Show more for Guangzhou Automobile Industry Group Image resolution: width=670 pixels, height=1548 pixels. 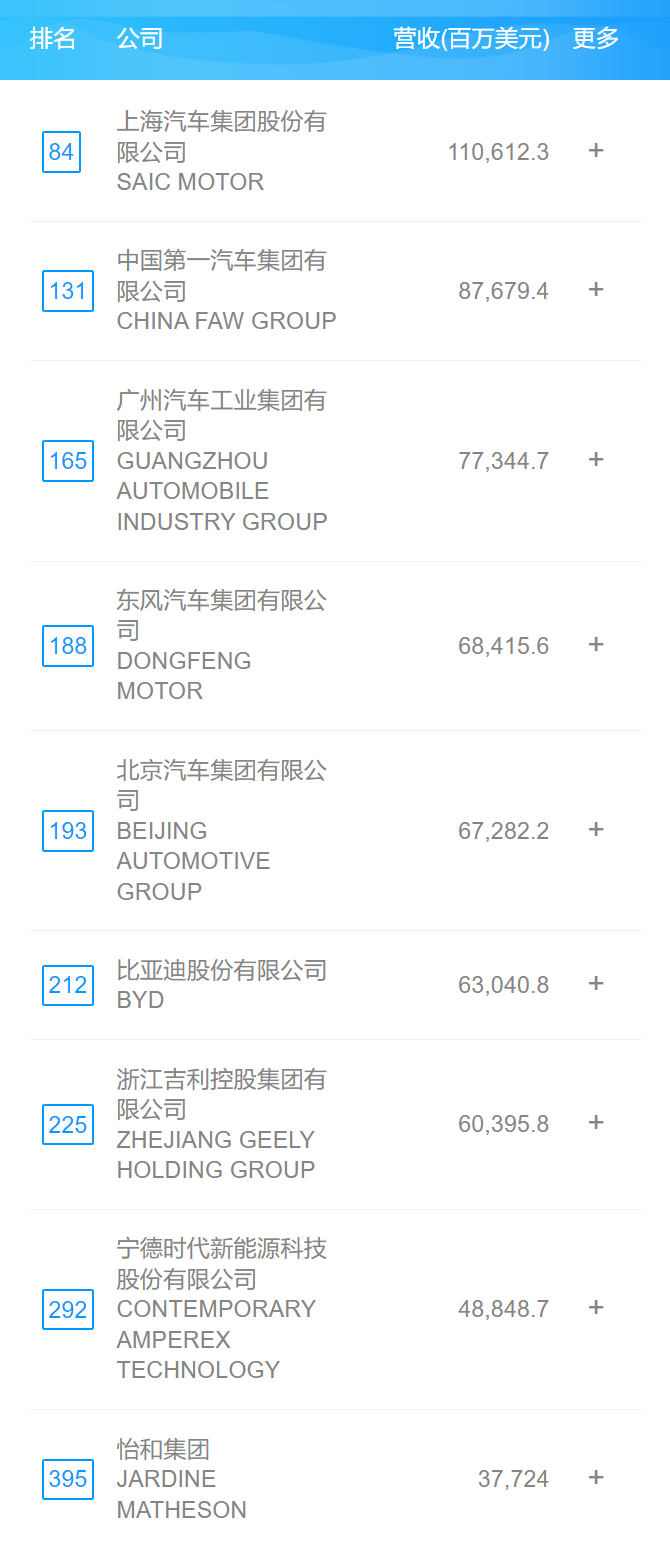tap(596, 460)
